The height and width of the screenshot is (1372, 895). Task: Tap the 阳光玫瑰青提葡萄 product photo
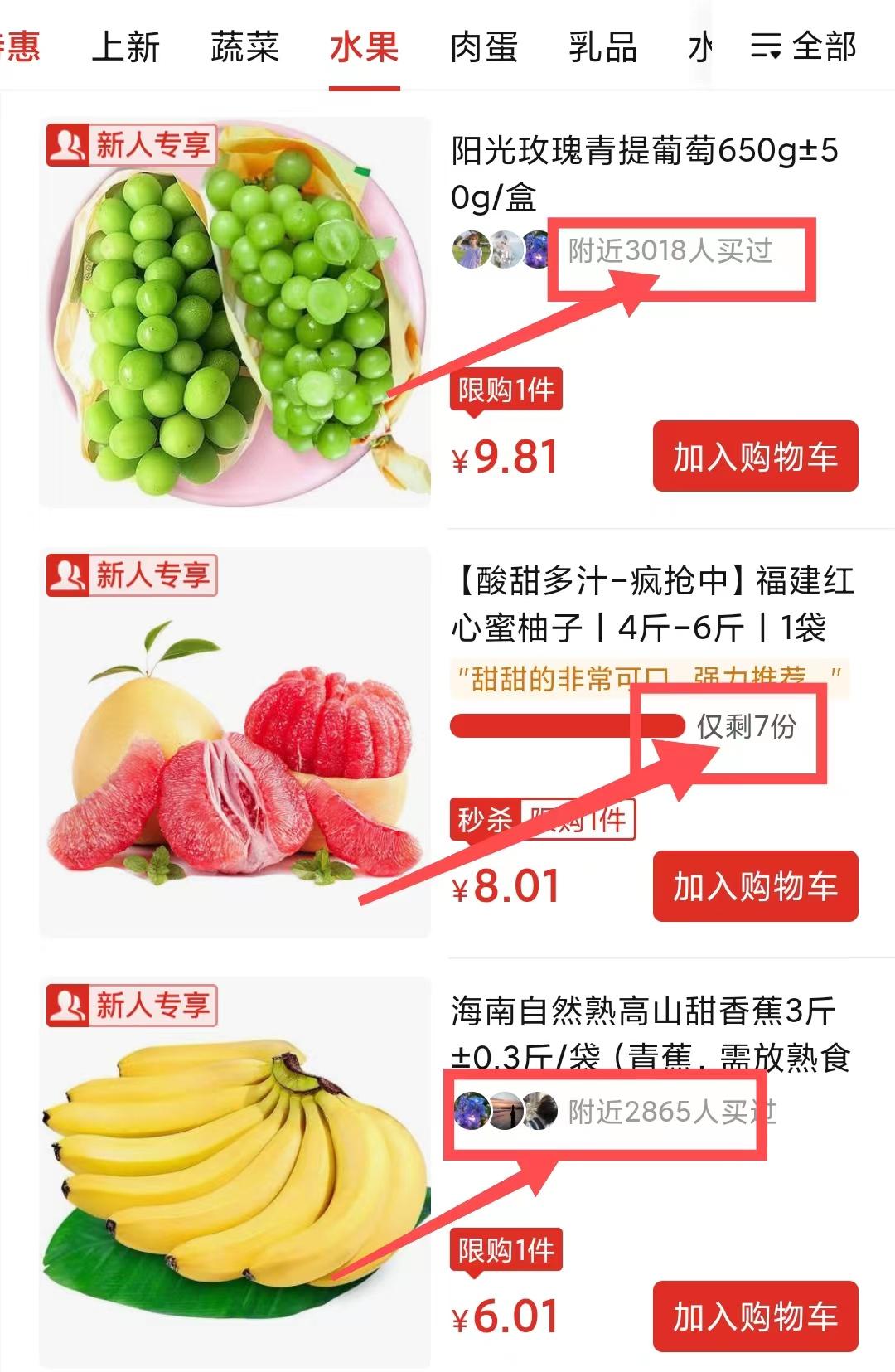(x=232, y=311)
